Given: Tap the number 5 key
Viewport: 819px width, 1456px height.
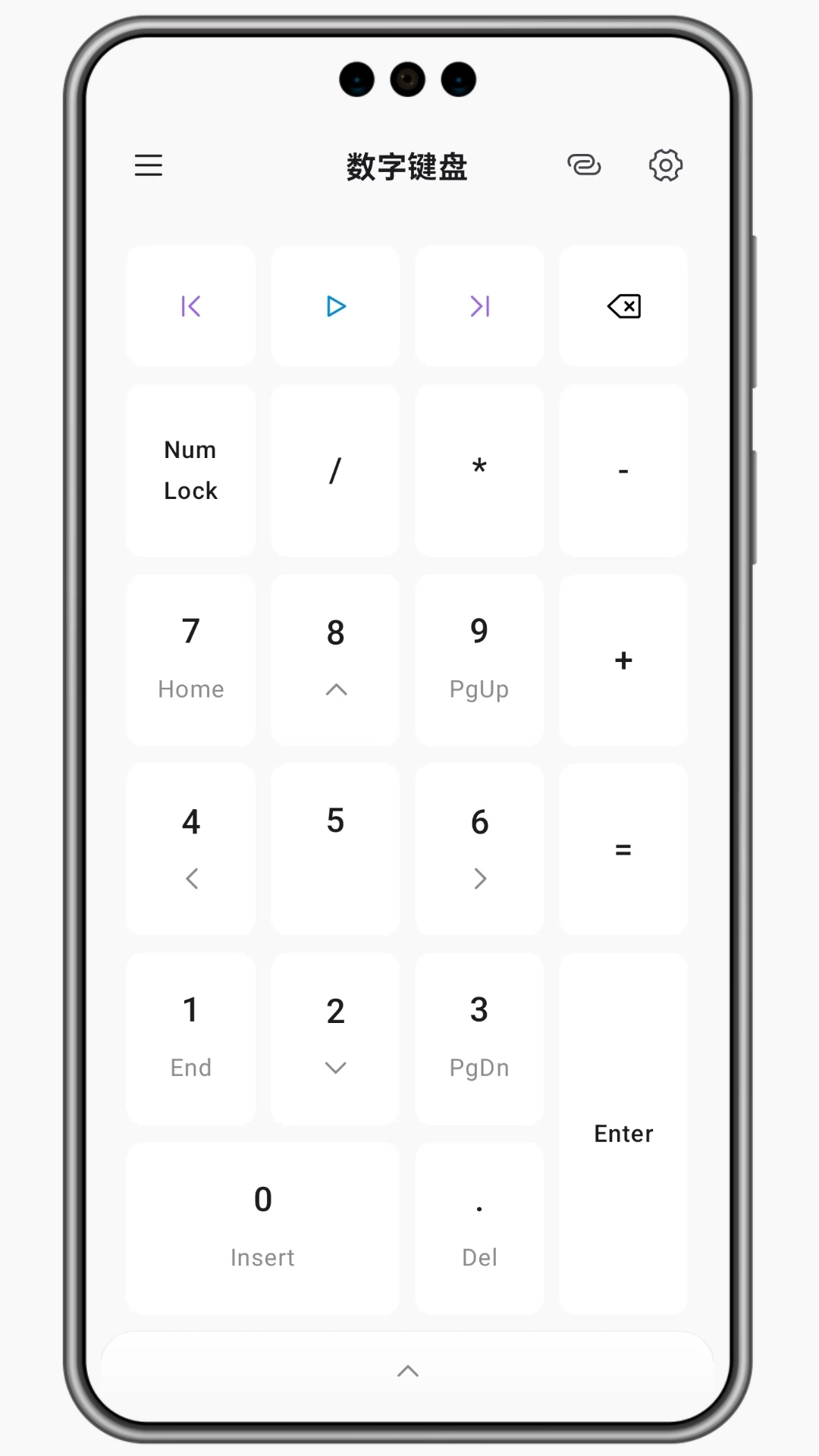Looking at the screenshot, I should tap(335, 849).
